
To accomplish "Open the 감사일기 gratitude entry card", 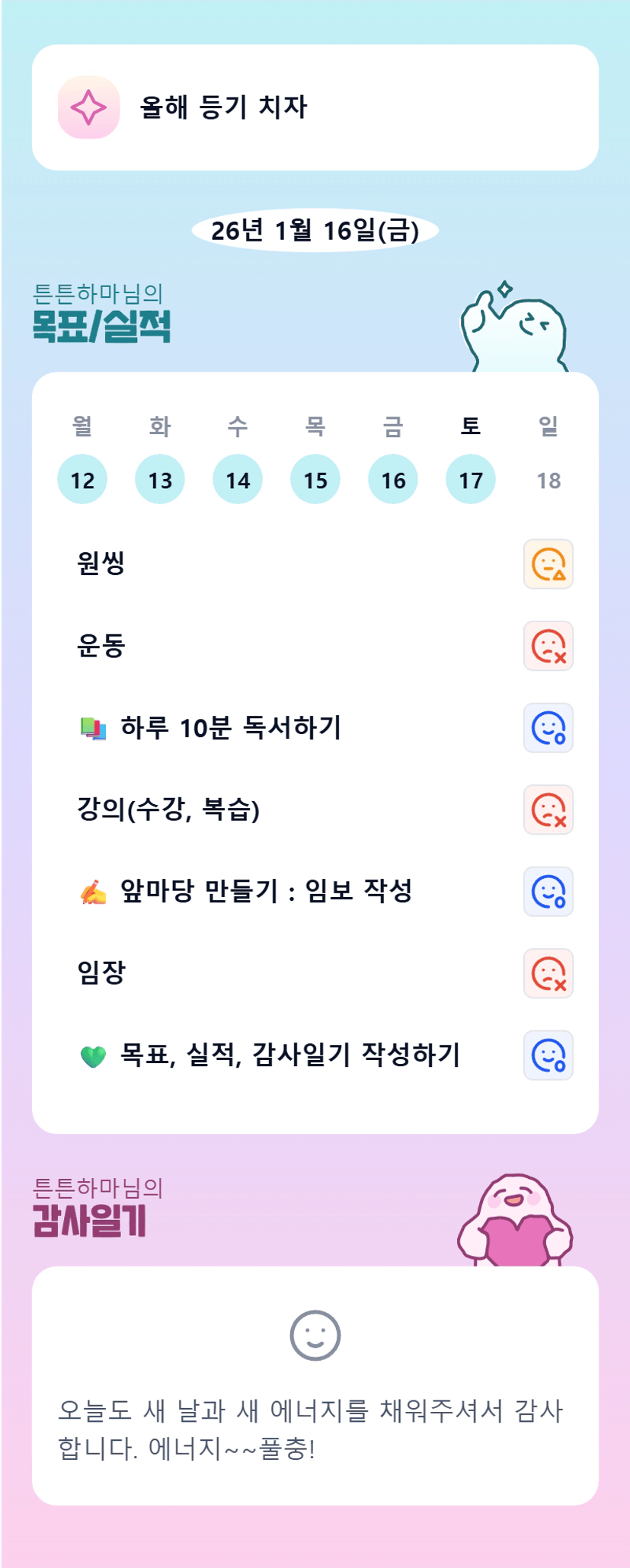I will (315, 1386).
